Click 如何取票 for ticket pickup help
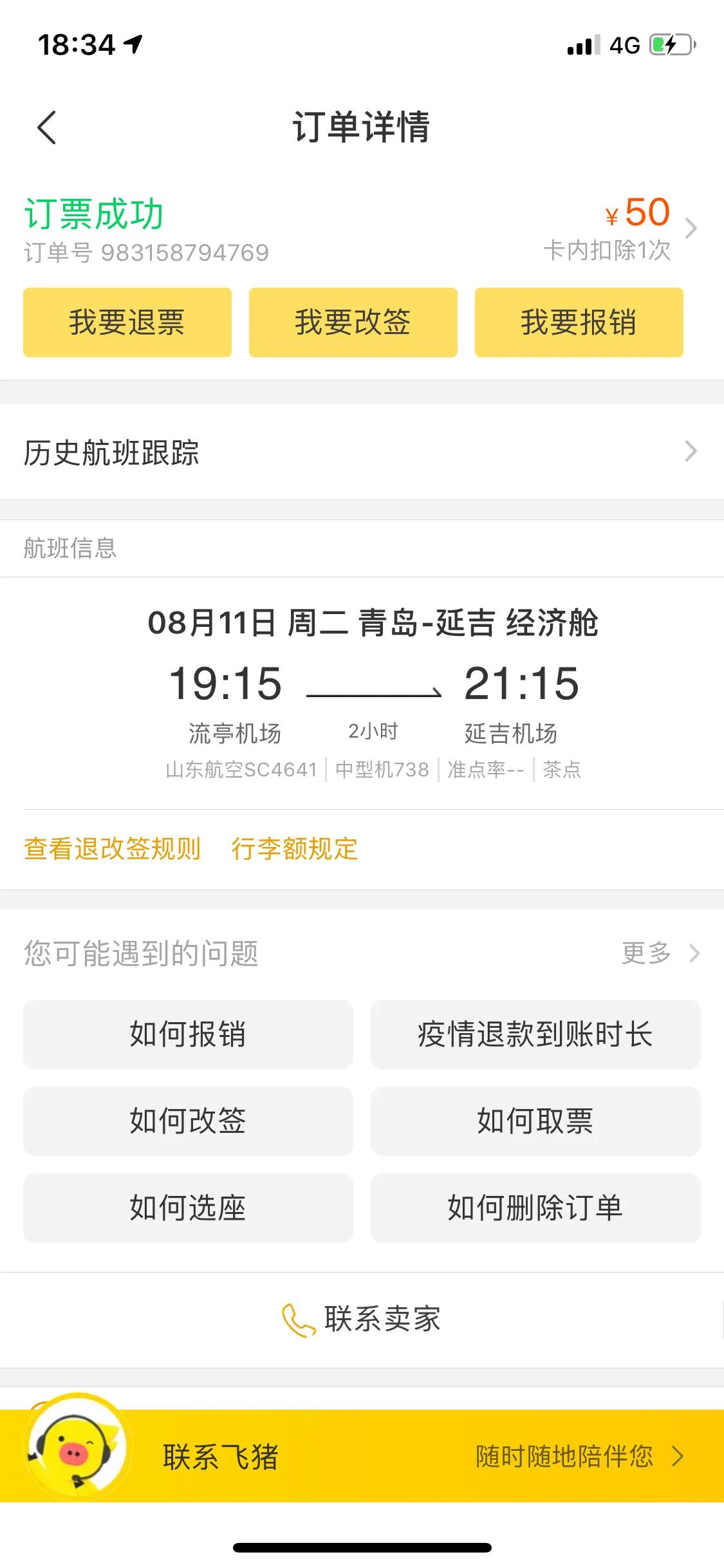This screenshot has height=1568, width=724. (x=535, y=1122)
